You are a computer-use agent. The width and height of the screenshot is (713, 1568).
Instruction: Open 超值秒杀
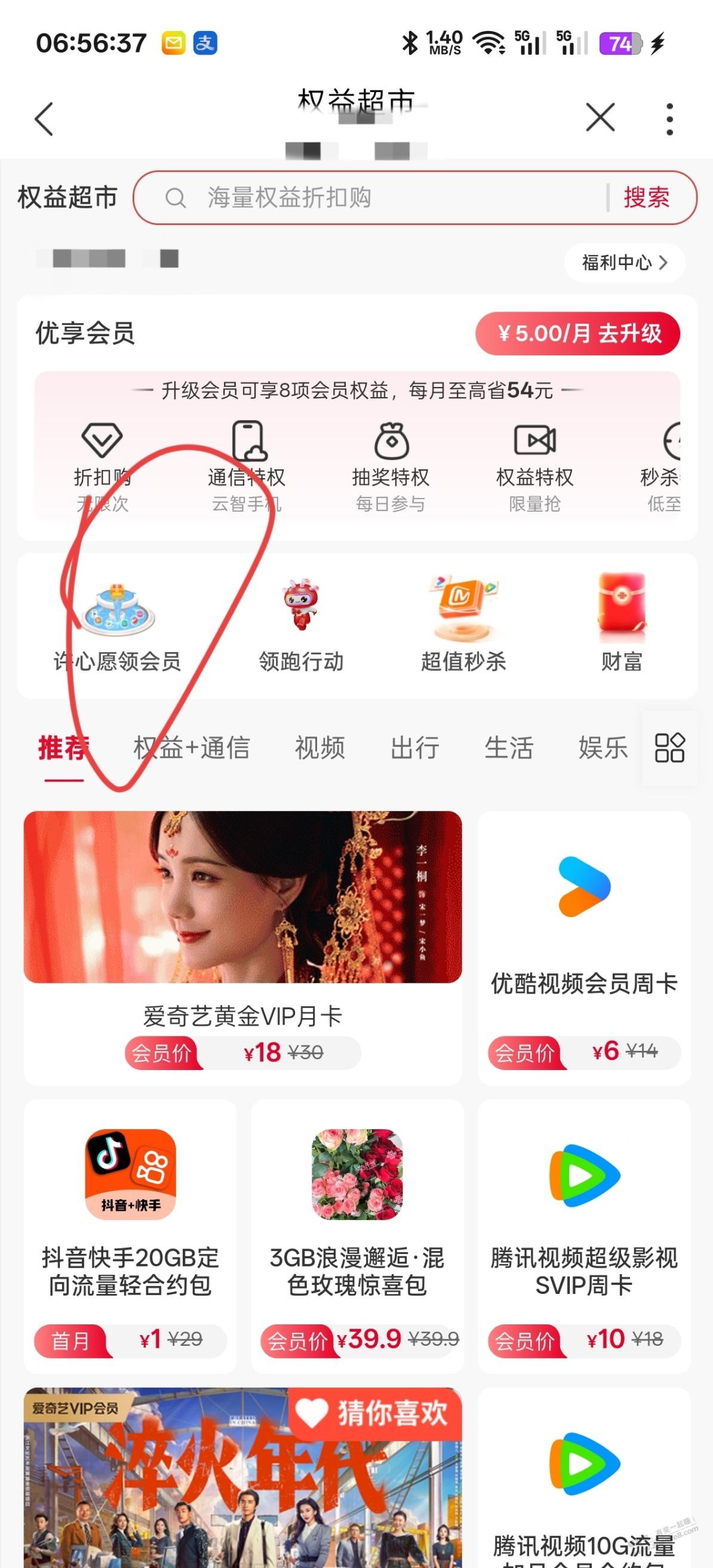(x=463, y=625)
